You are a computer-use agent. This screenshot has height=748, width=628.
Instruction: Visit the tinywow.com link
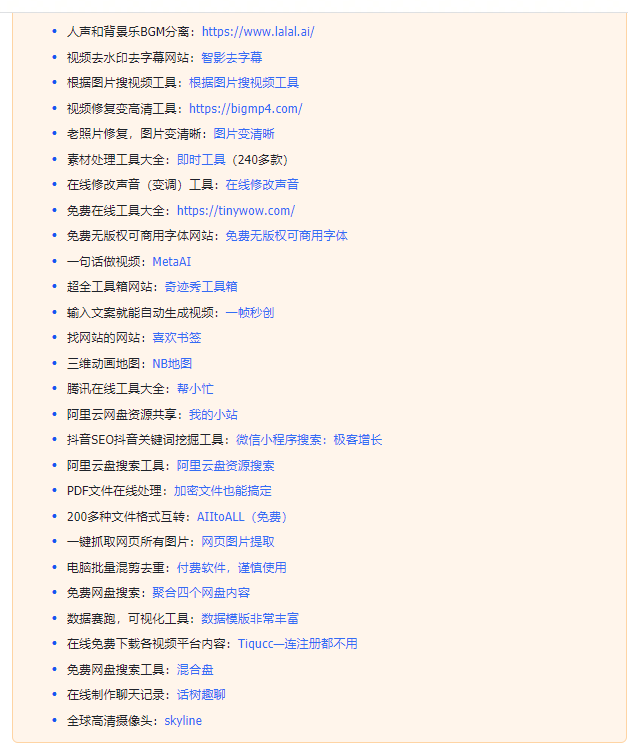point(236,211)
